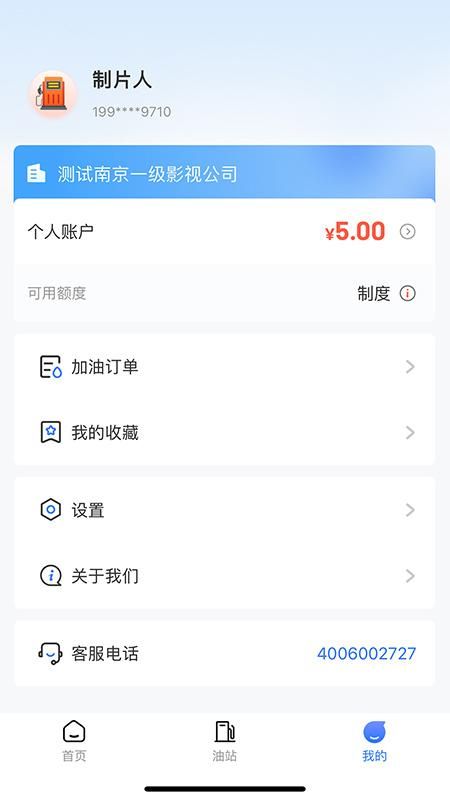Call customer service number 4006002727
Screen dimensions: 450x800
(366, 654)
